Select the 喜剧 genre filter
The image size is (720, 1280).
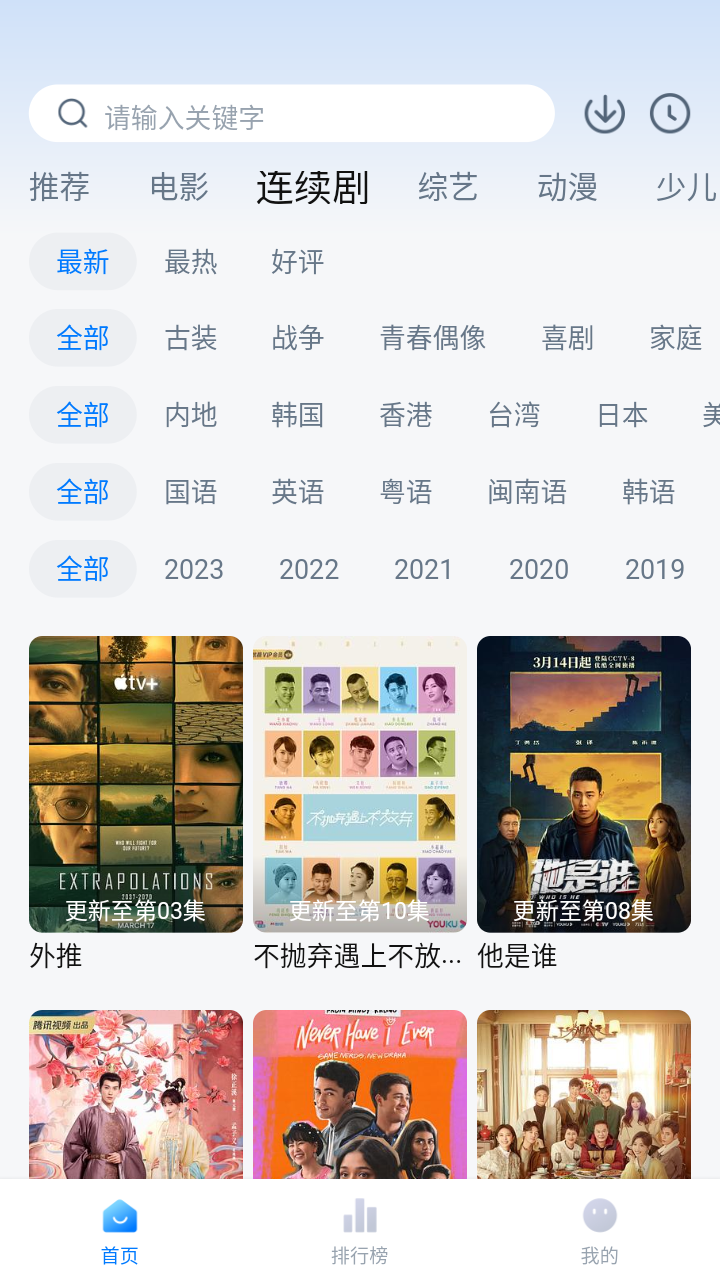pyautogui.click(x=568, y=338)
